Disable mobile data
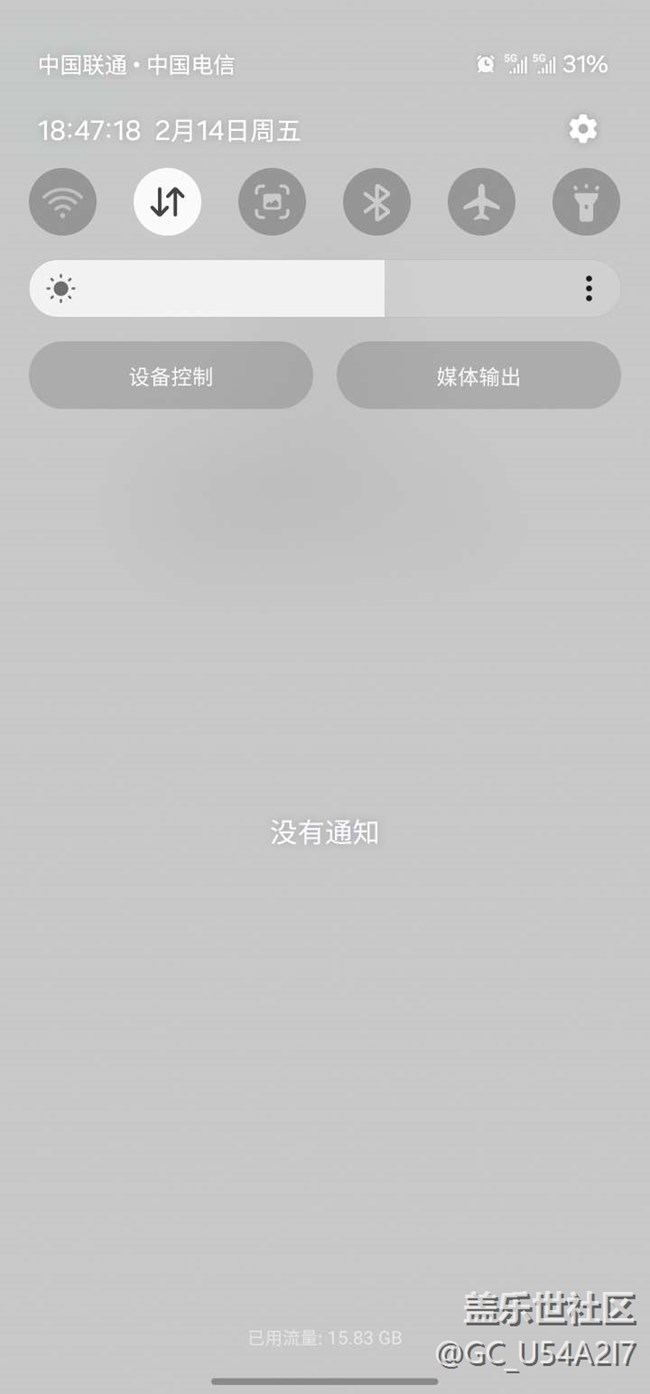Image resolution: width=650 pixels, height=1394 pixels. pyautogui.click(x=167, y=202)
